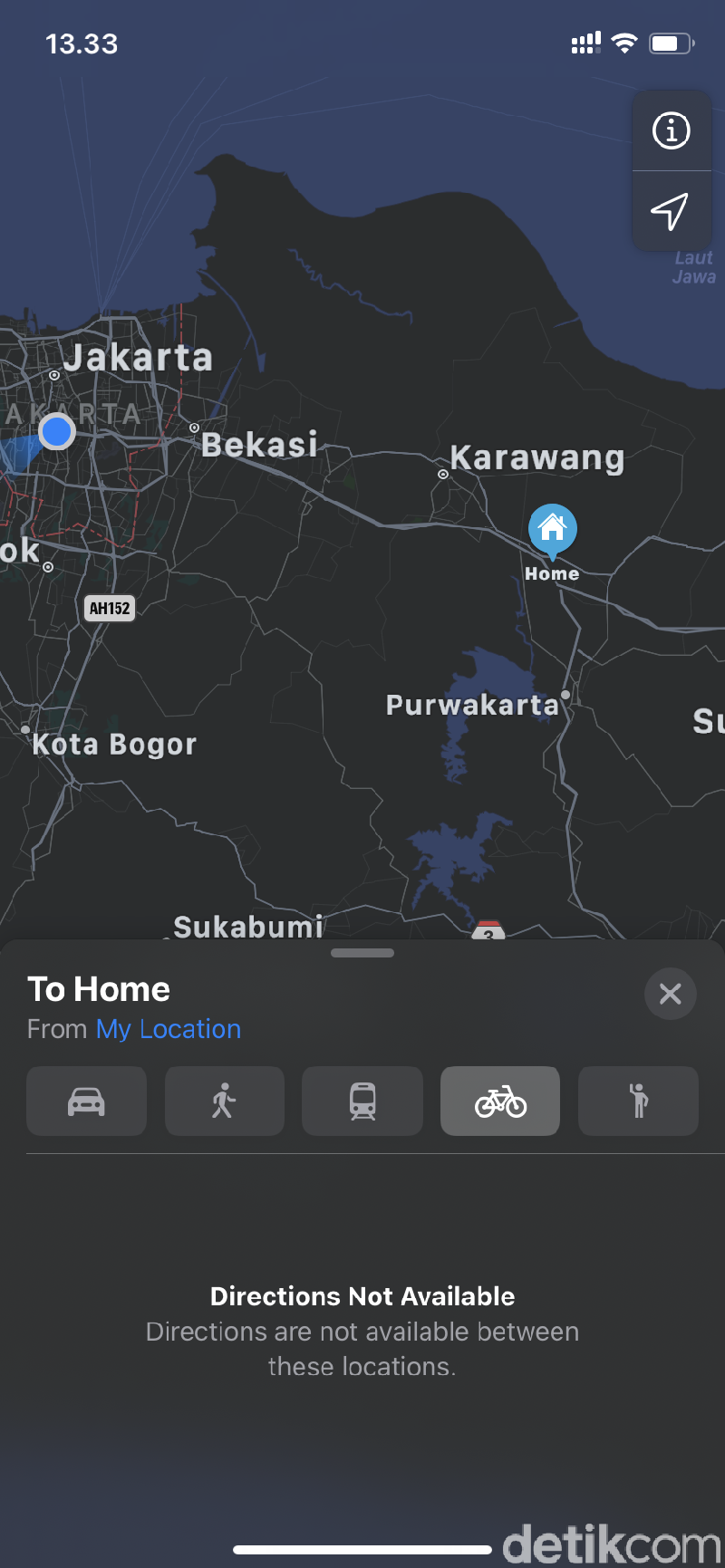Expand the directions sheet using the drag handle
725x1568 pixels.
click(x=362, y=952)
